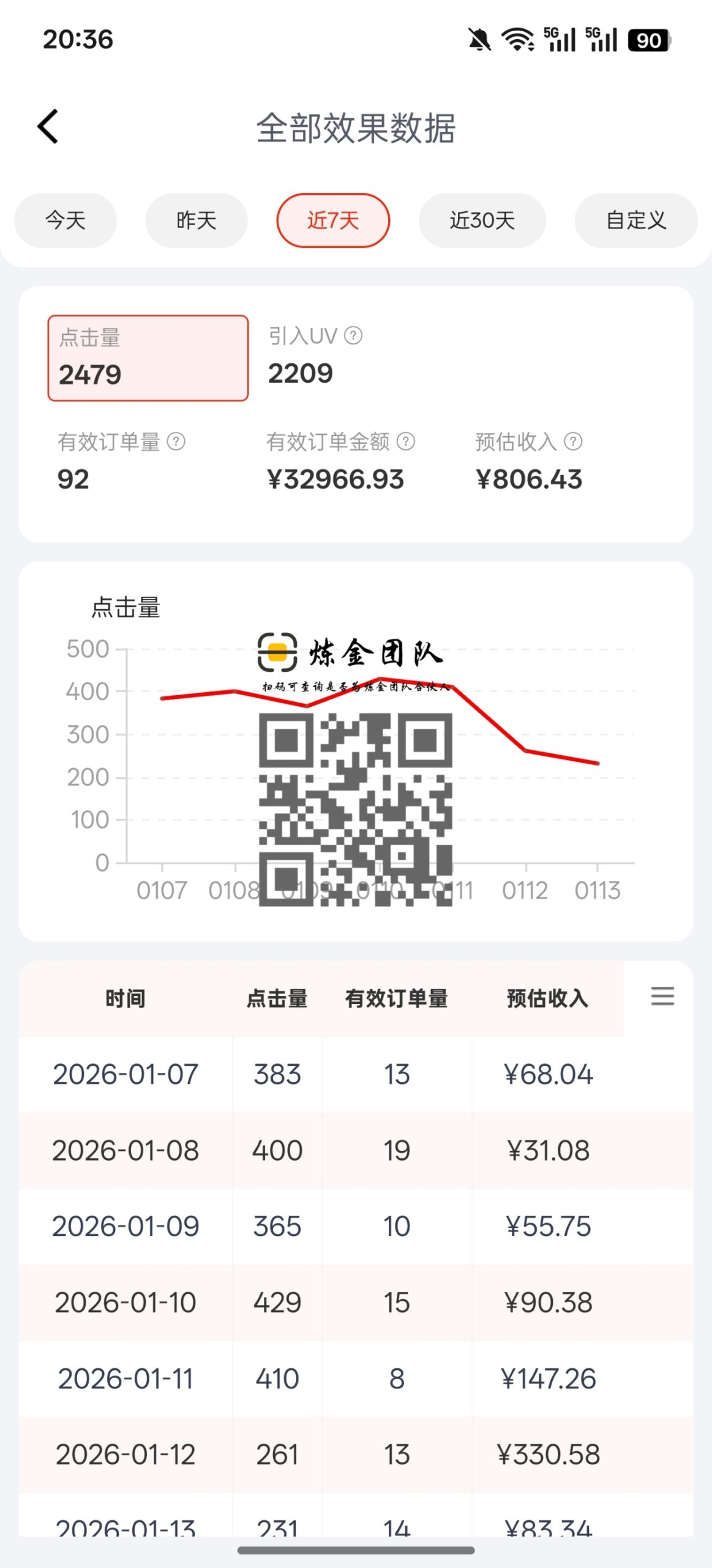Open the explanation icon for 有效订单金额
Image resolution: width=712 pixels, height=1568 pixels.
405,441
